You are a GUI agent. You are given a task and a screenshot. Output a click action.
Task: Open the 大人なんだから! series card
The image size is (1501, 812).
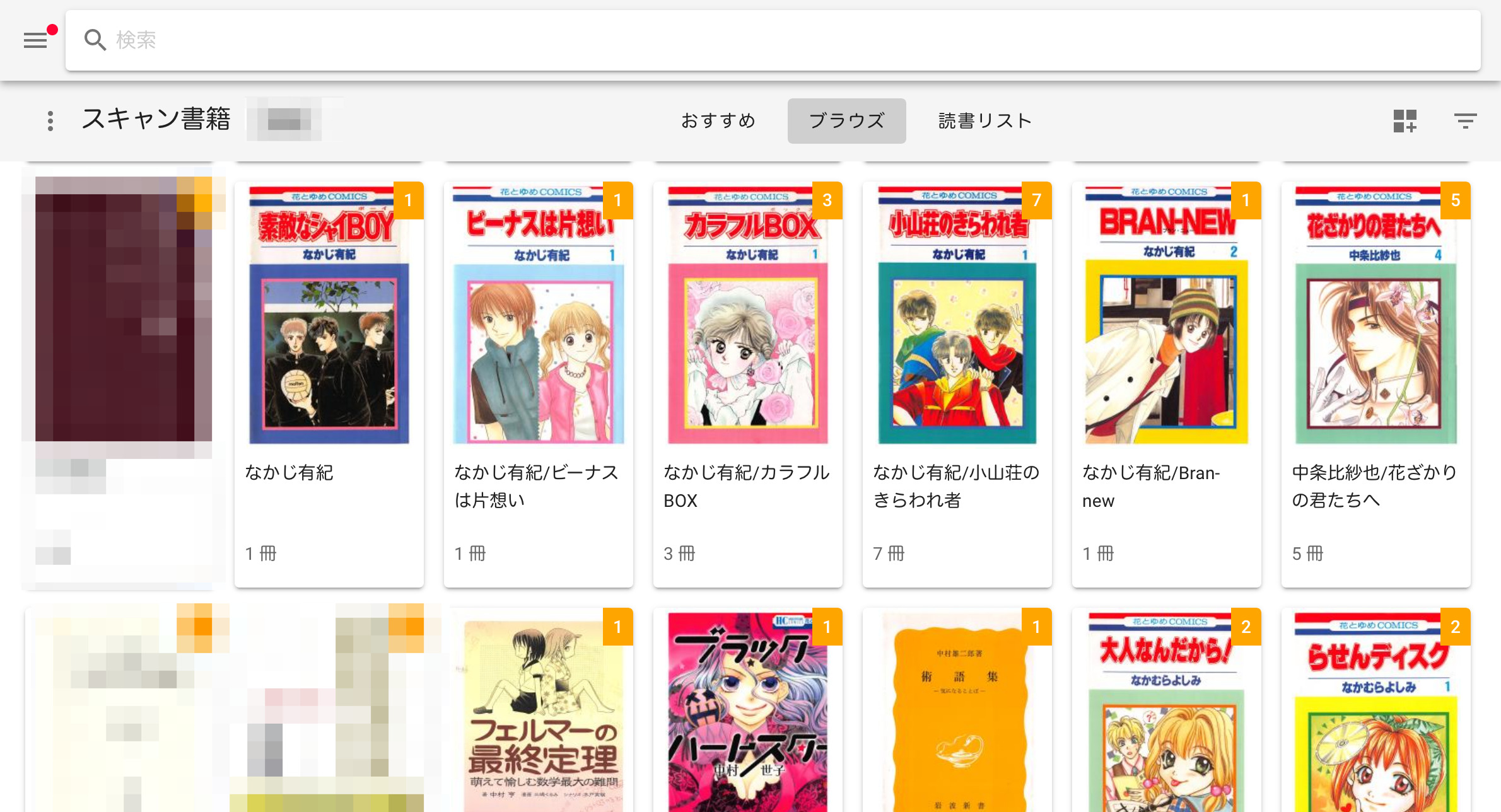(x=1166, y=712)
